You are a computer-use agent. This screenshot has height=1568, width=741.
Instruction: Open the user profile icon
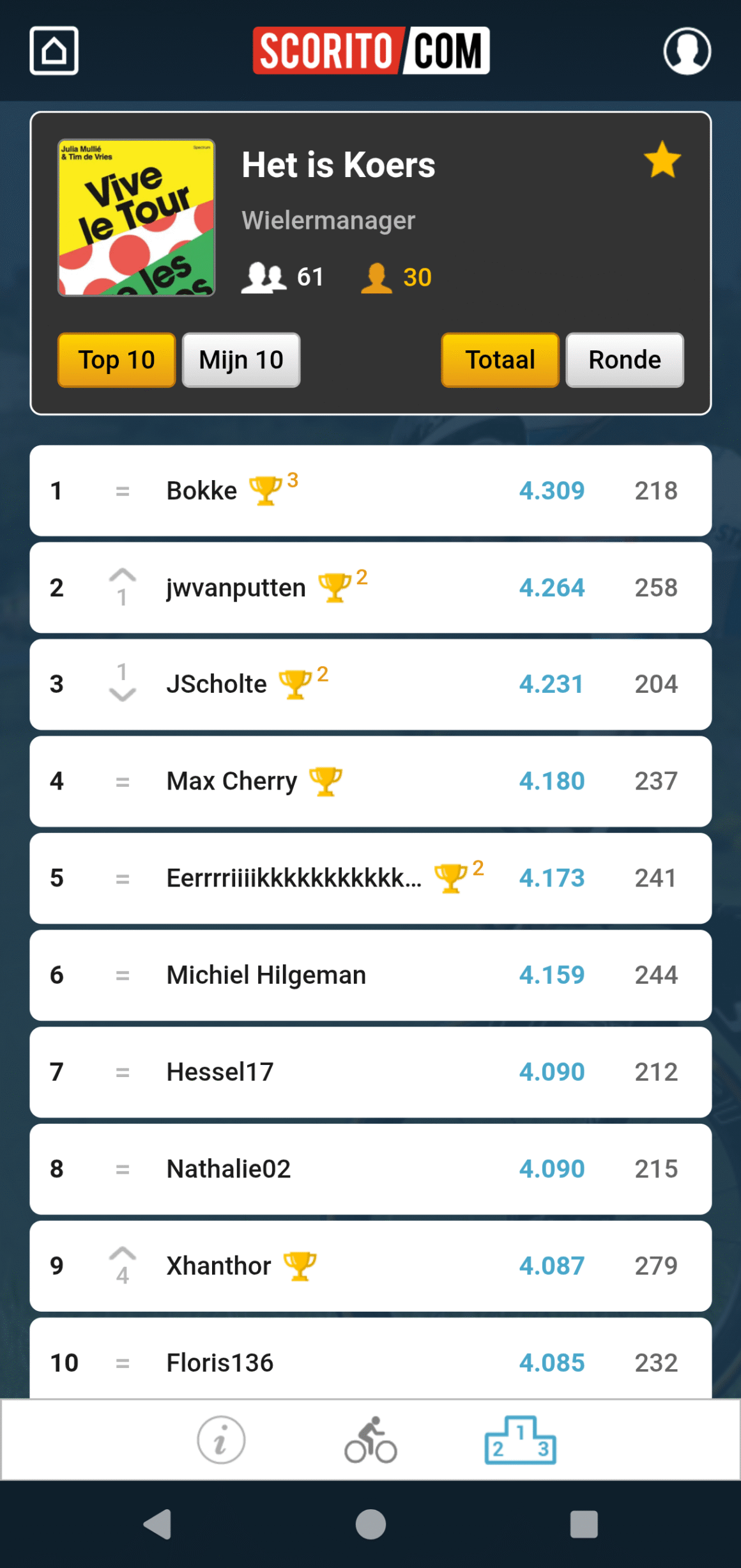687,50
